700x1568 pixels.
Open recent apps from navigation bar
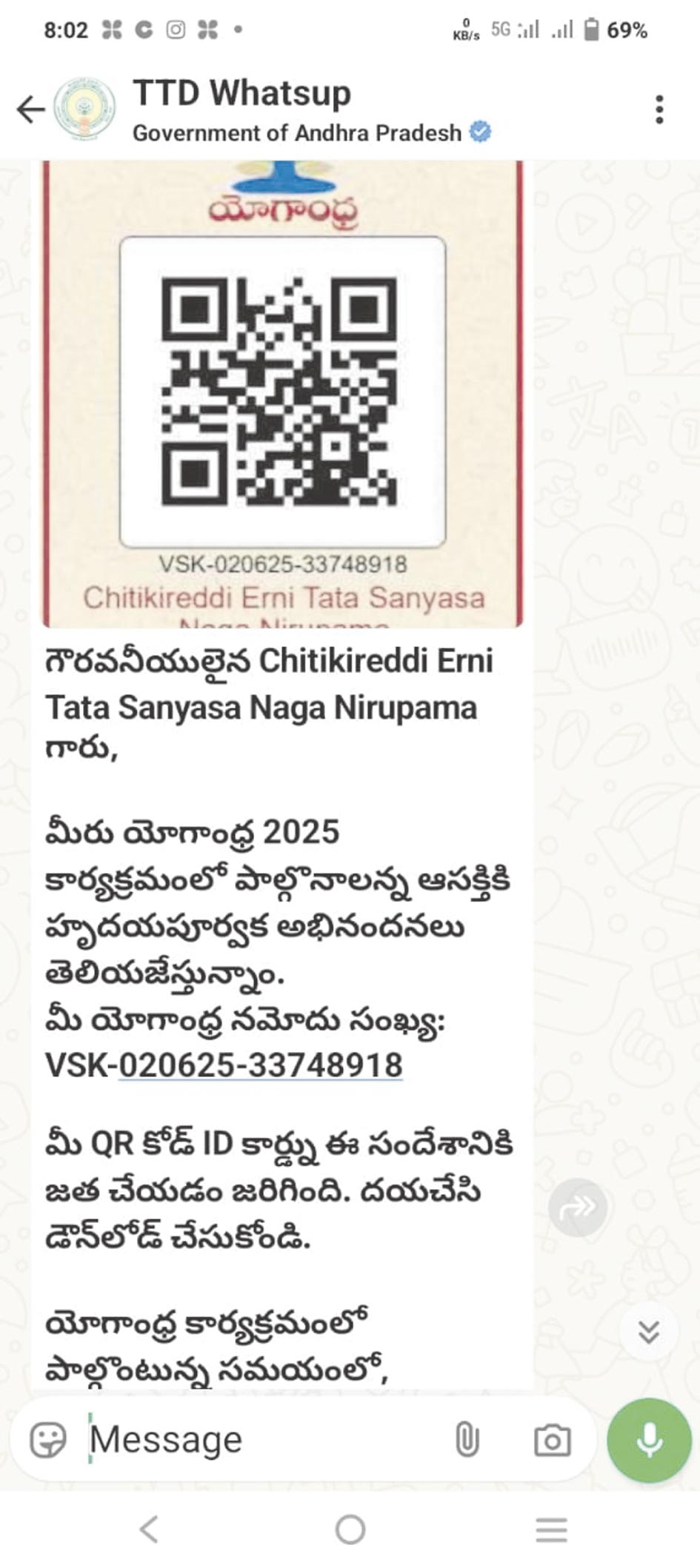click(x=551, y=1530)
